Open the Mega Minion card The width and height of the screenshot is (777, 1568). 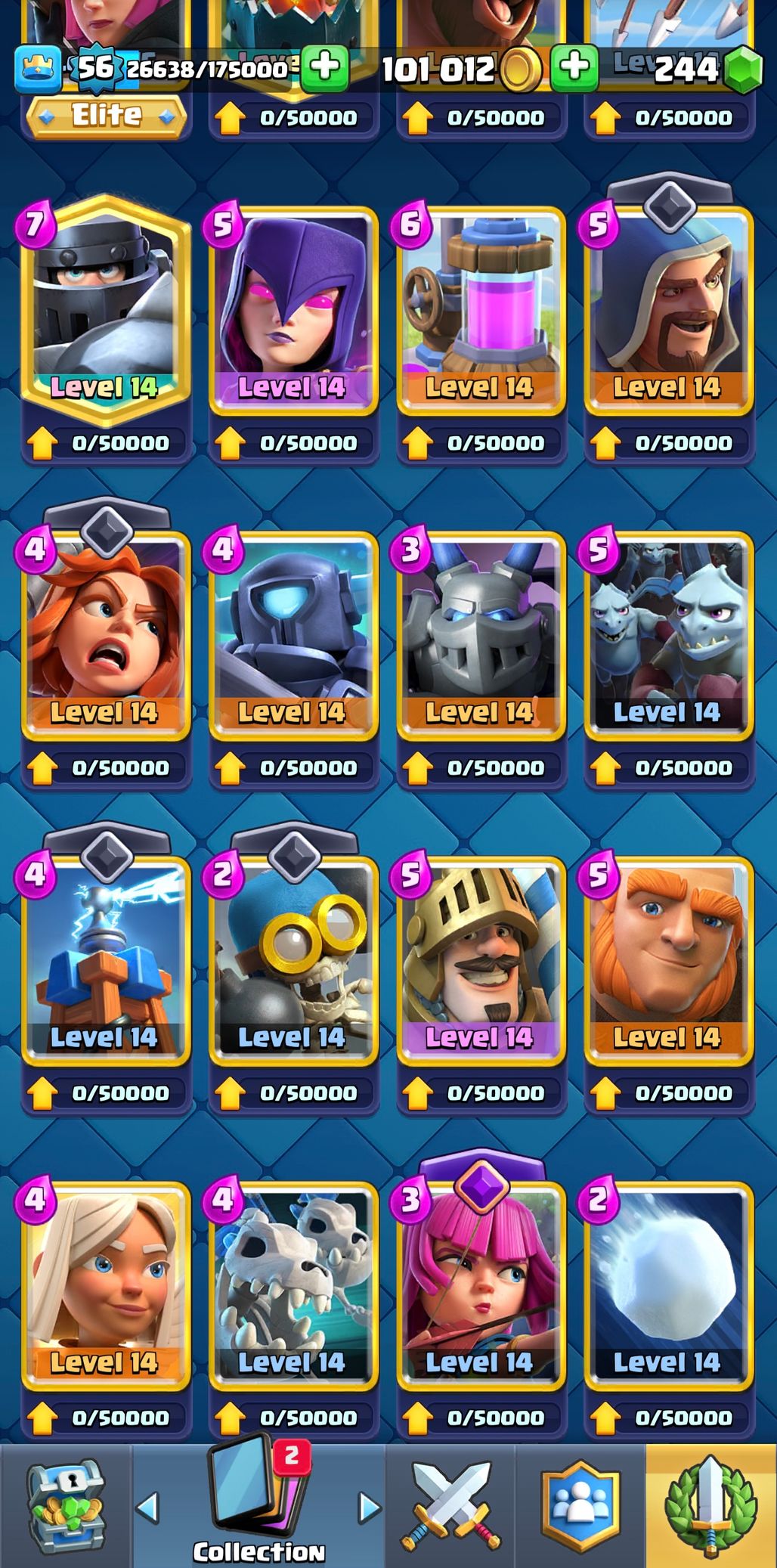480,635
